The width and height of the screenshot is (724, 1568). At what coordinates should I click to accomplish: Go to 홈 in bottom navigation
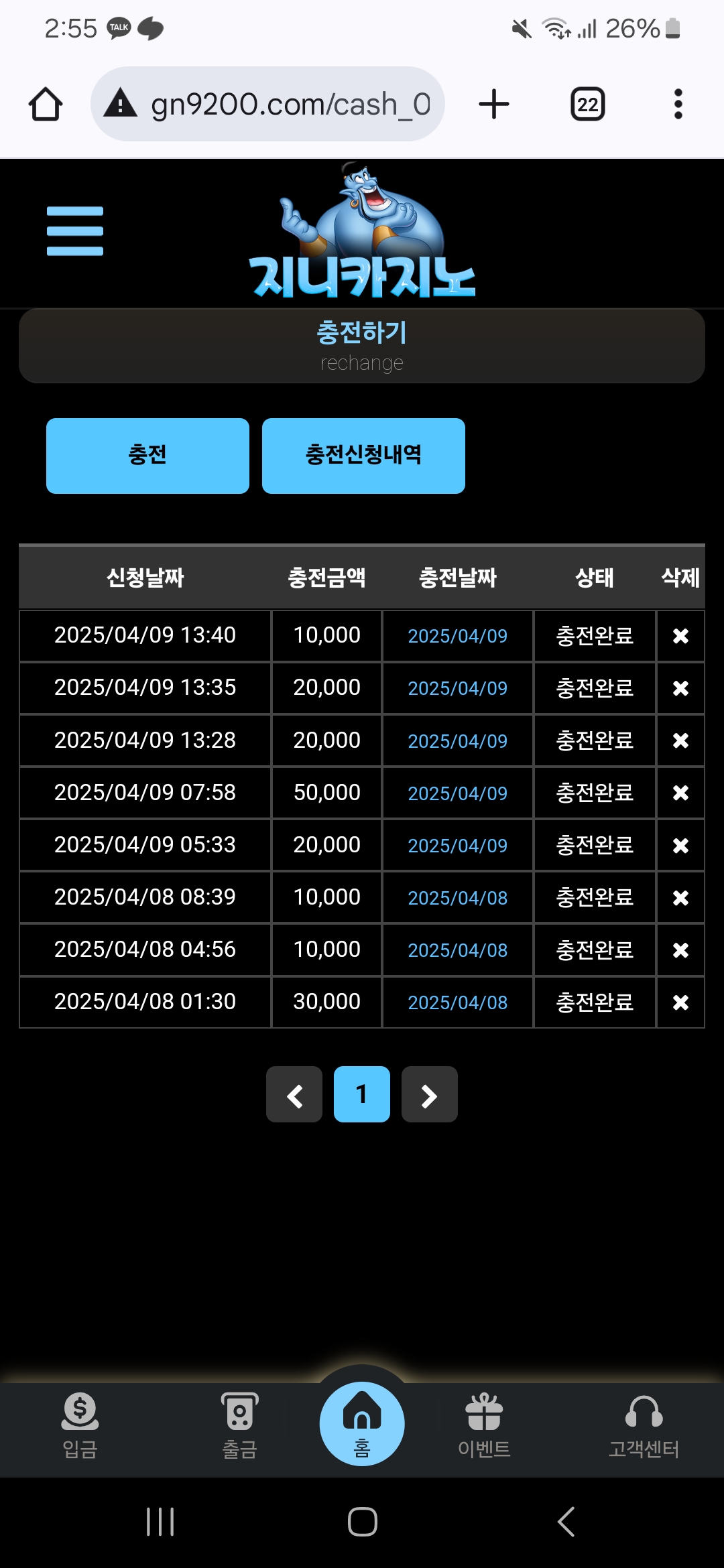point(362,1424)
